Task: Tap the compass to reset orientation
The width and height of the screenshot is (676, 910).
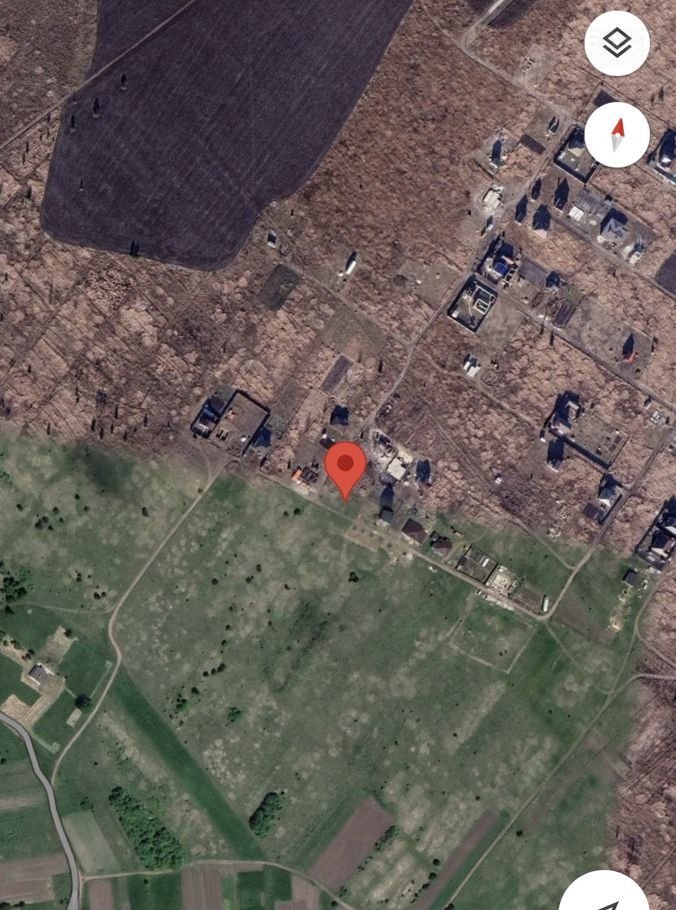Action: click(617, 134)
